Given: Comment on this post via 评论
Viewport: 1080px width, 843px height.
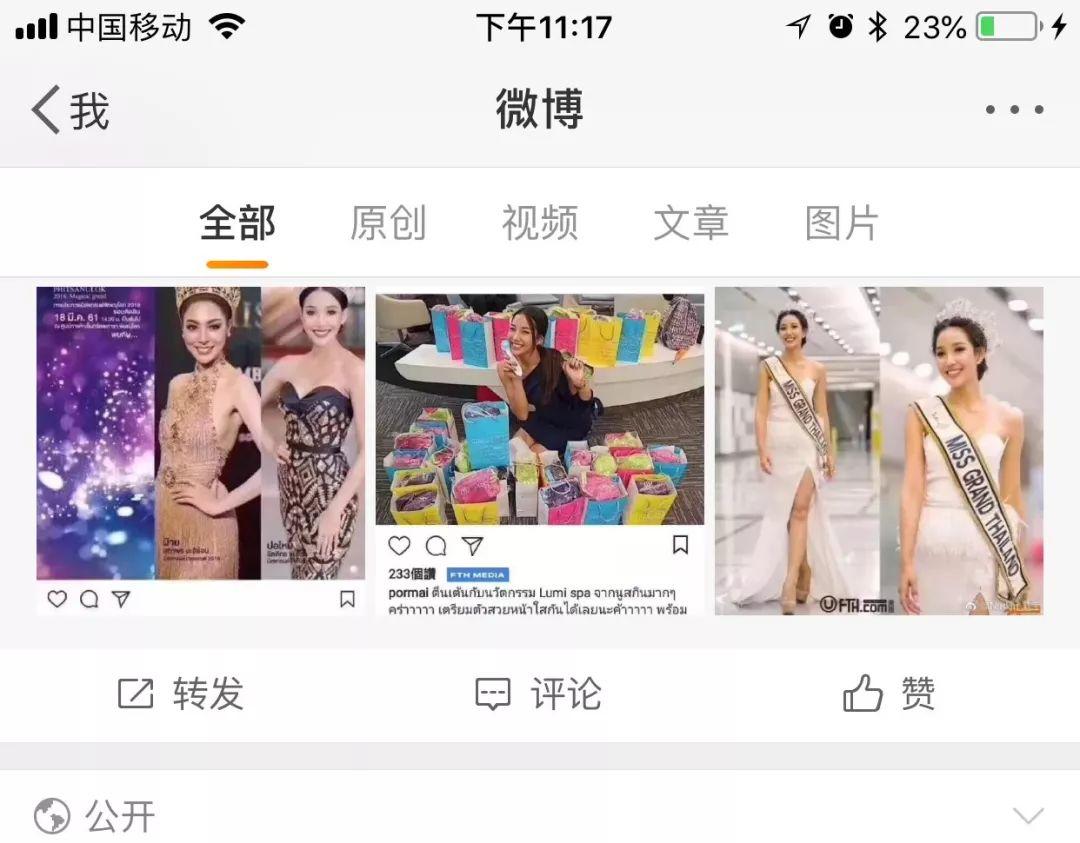Looking at the screenshot, I should click(538, 694).
